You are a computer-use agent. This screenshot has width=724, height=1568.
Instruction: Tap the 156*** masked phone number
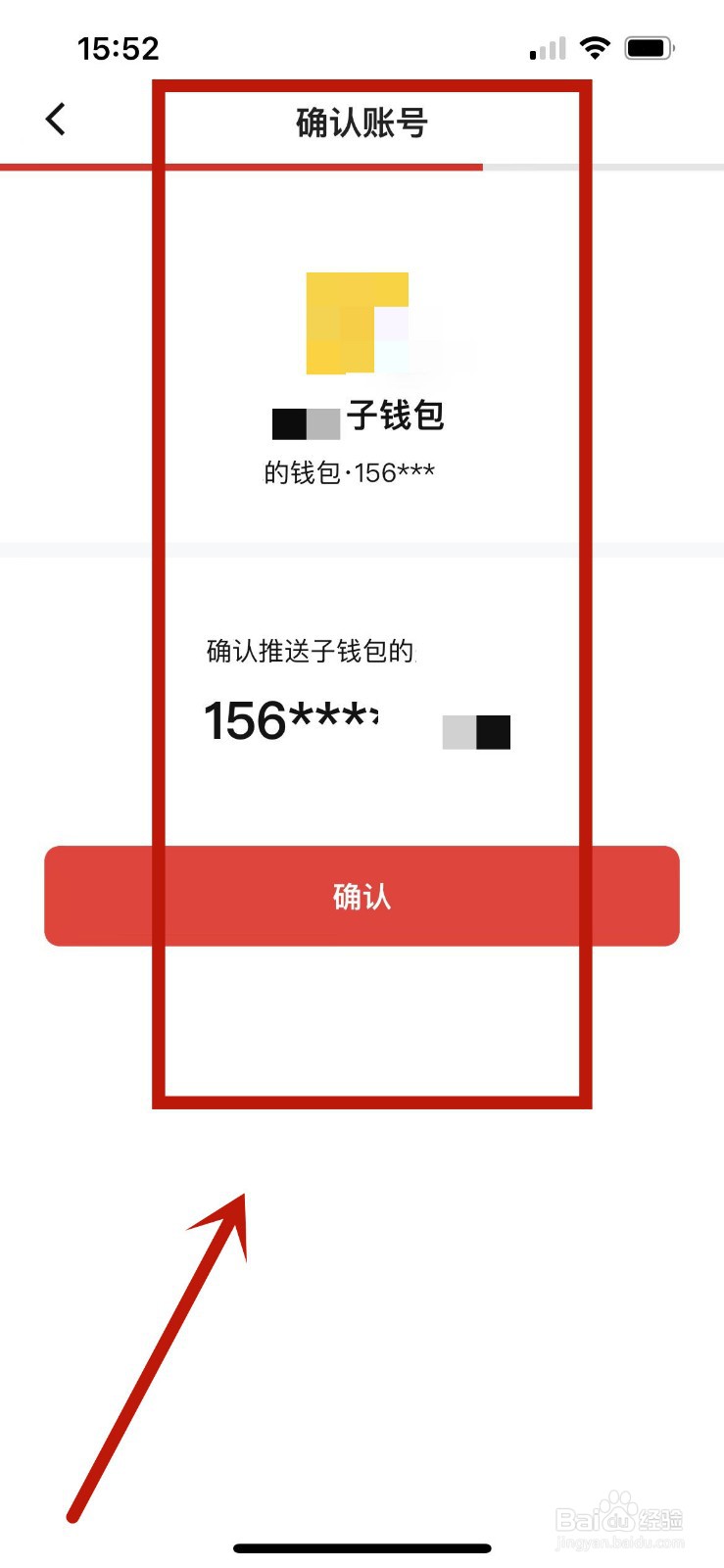(296, 719)
